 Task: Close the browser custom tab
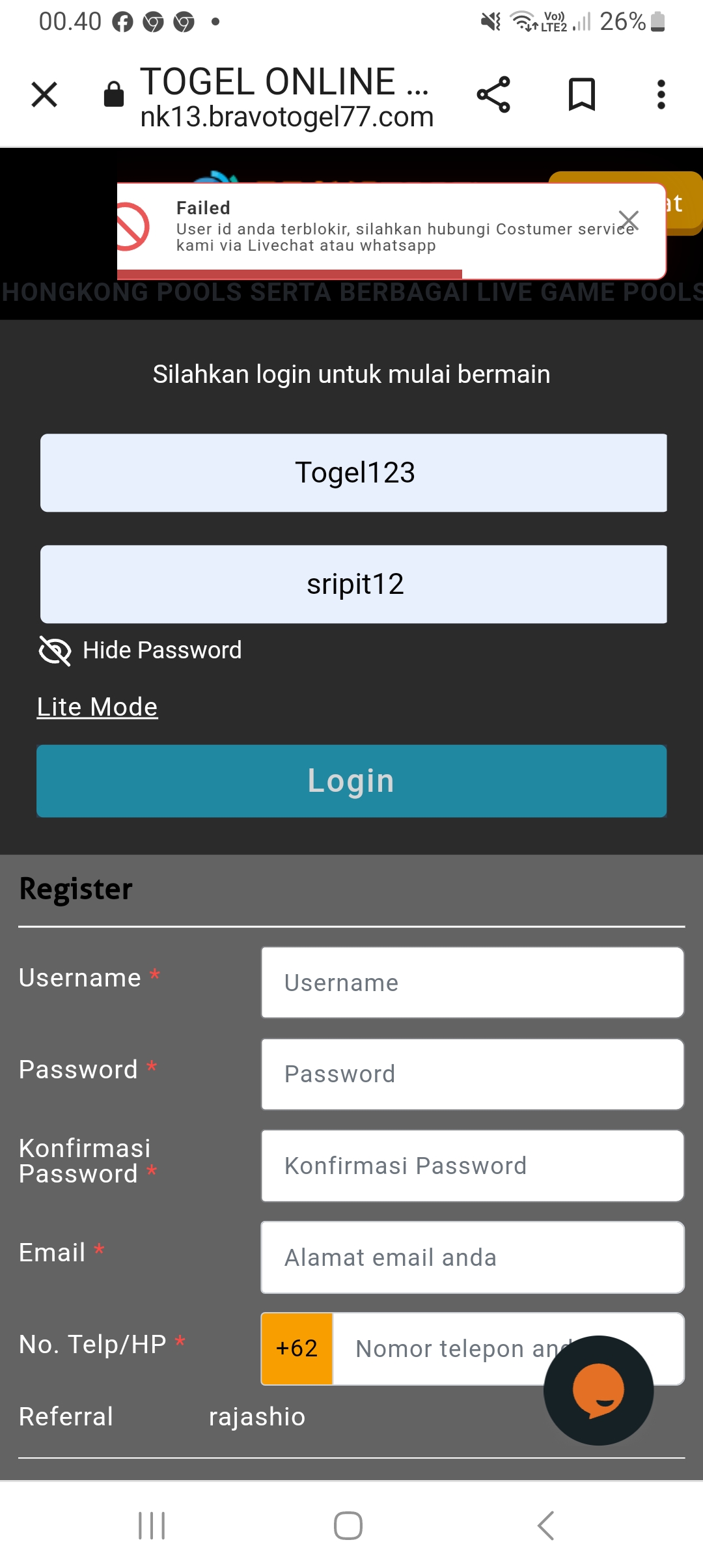(44, 95)
